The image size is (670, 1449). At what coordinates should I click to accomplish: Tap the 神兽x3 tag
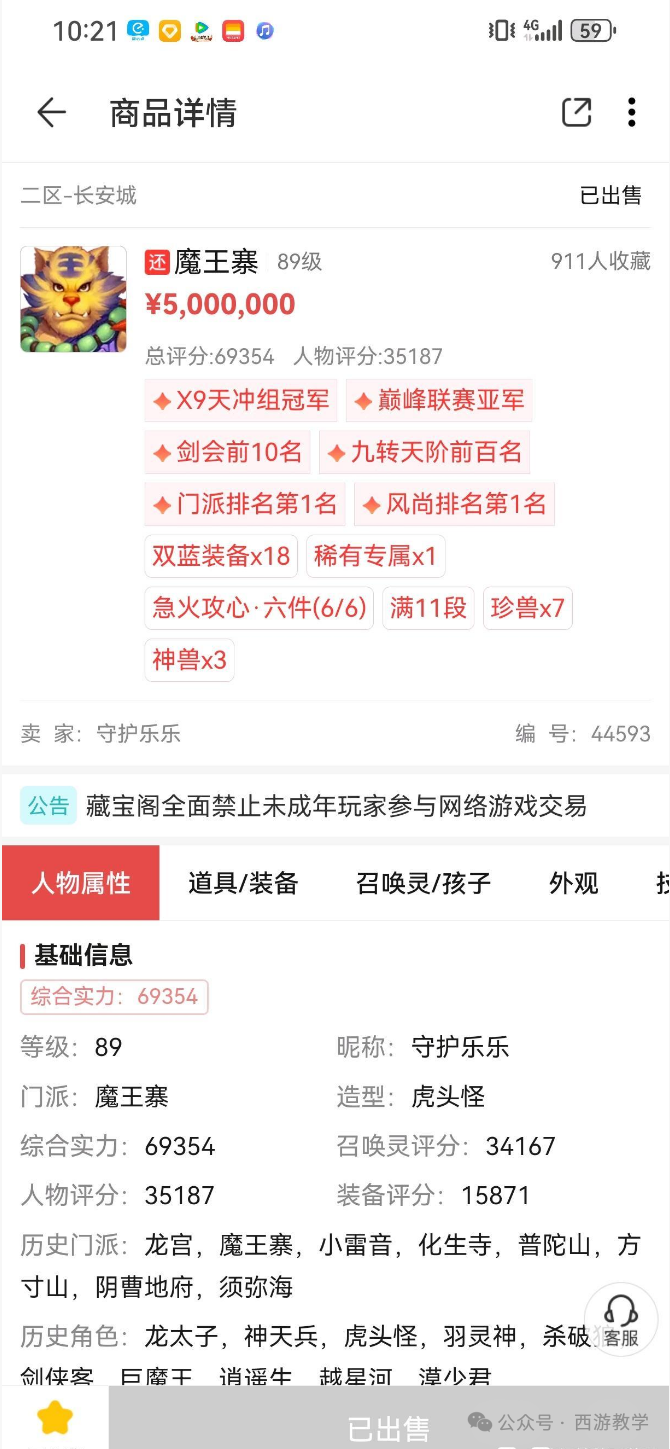(189, 660)
